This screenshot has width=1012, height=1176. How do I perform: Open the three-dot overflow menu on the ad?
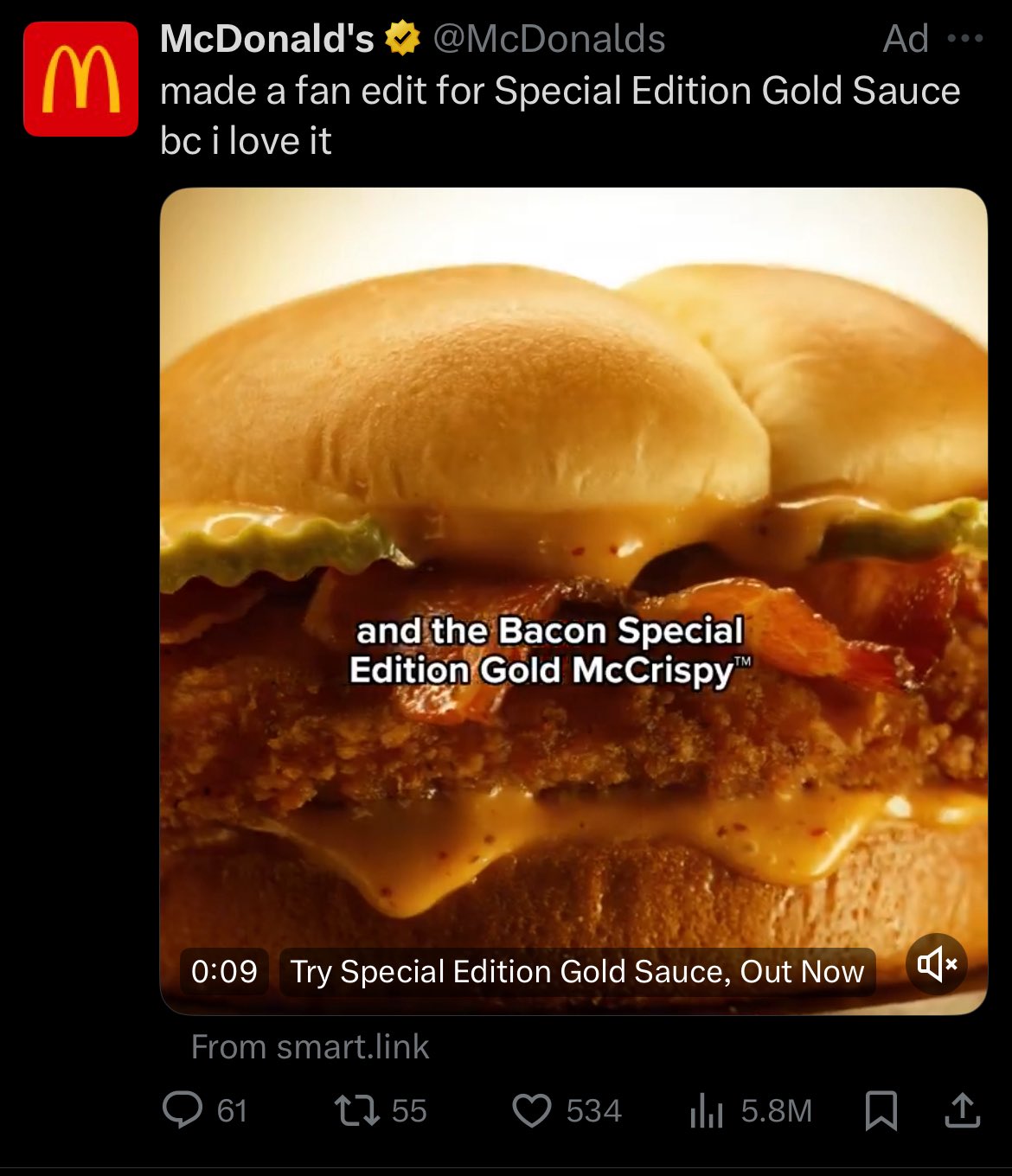965,39
